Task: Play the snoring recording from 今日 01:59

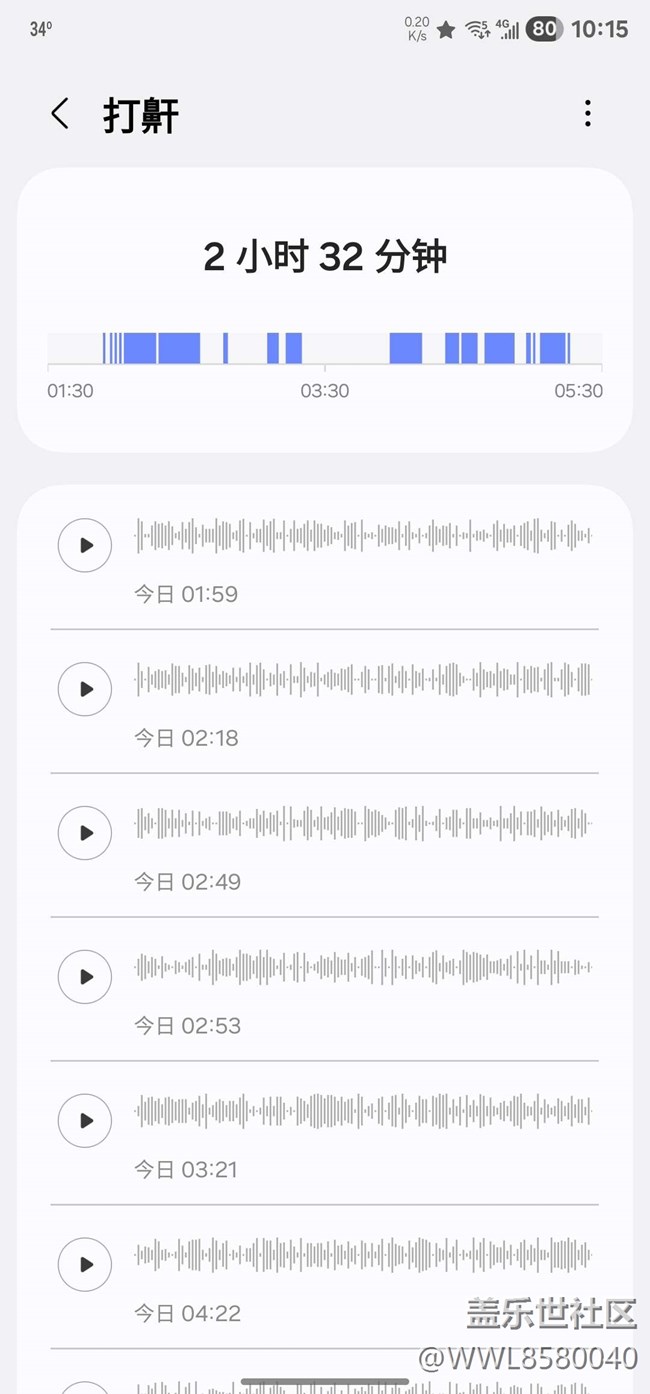Action: (x=85, y=545)
